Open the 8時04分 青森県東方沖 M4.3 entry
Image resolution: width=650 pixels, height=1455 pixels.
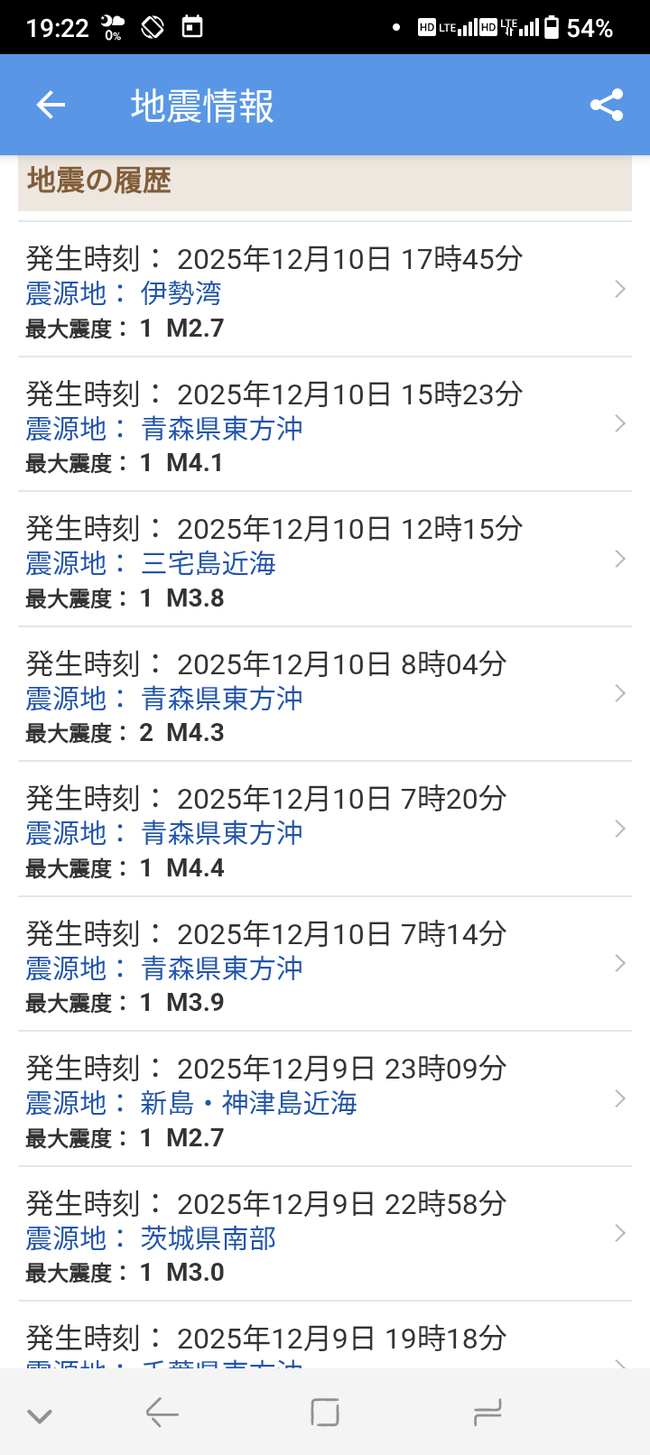(324, 696)
